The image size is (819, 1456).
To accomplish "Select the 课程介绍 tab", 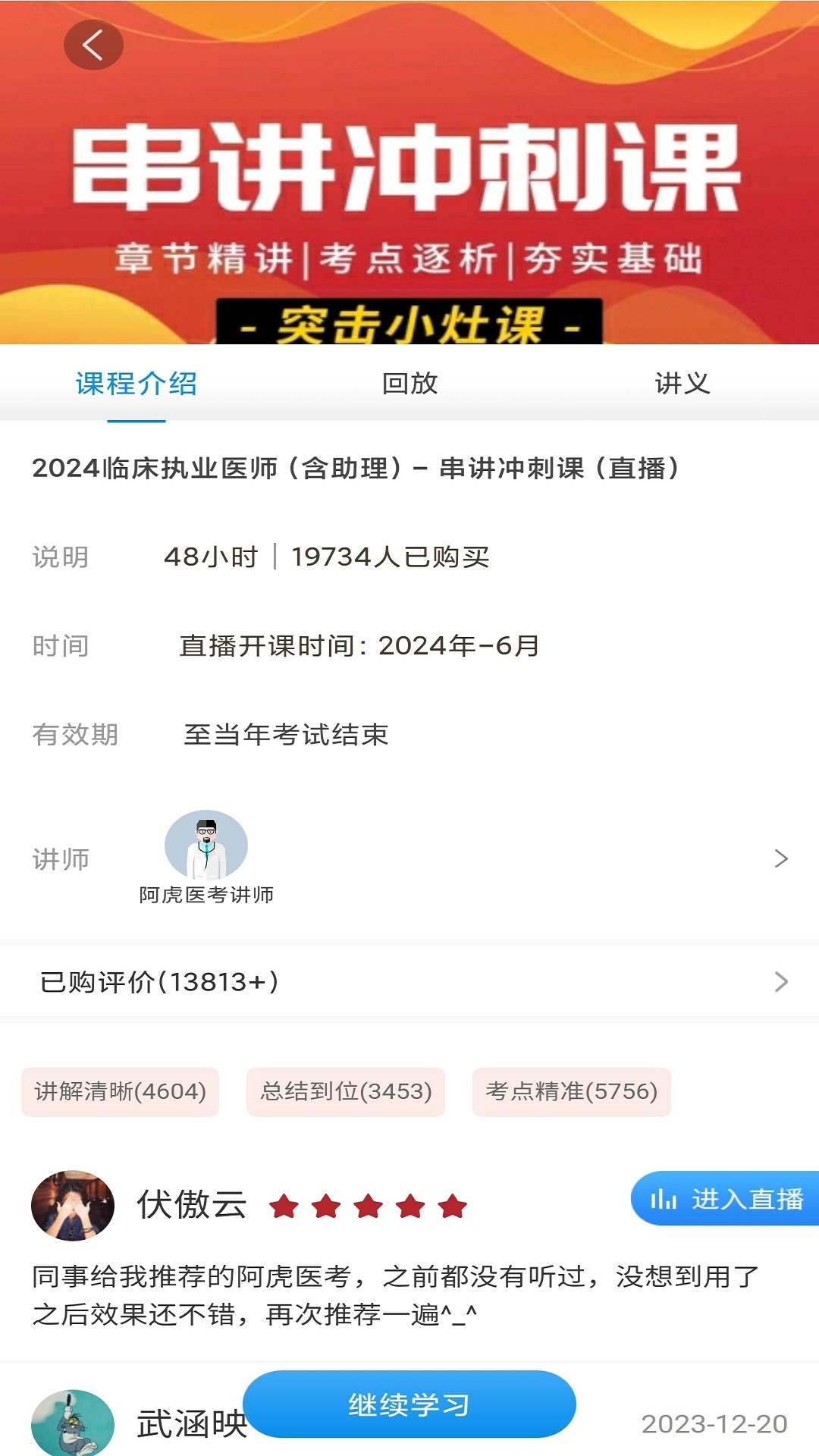I will tap(135, 384).
